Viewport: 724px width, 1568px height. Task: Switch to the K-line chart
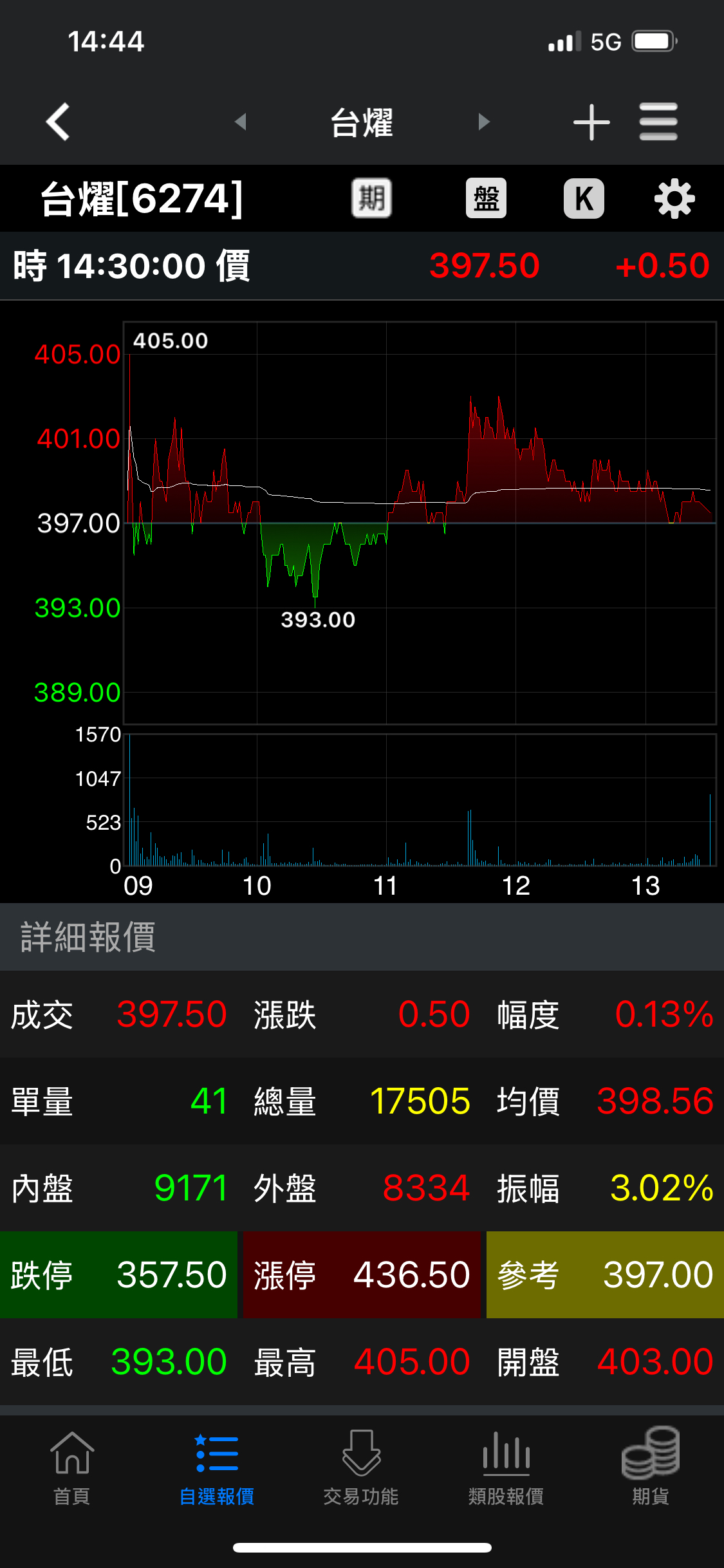(x=584, y=198)
